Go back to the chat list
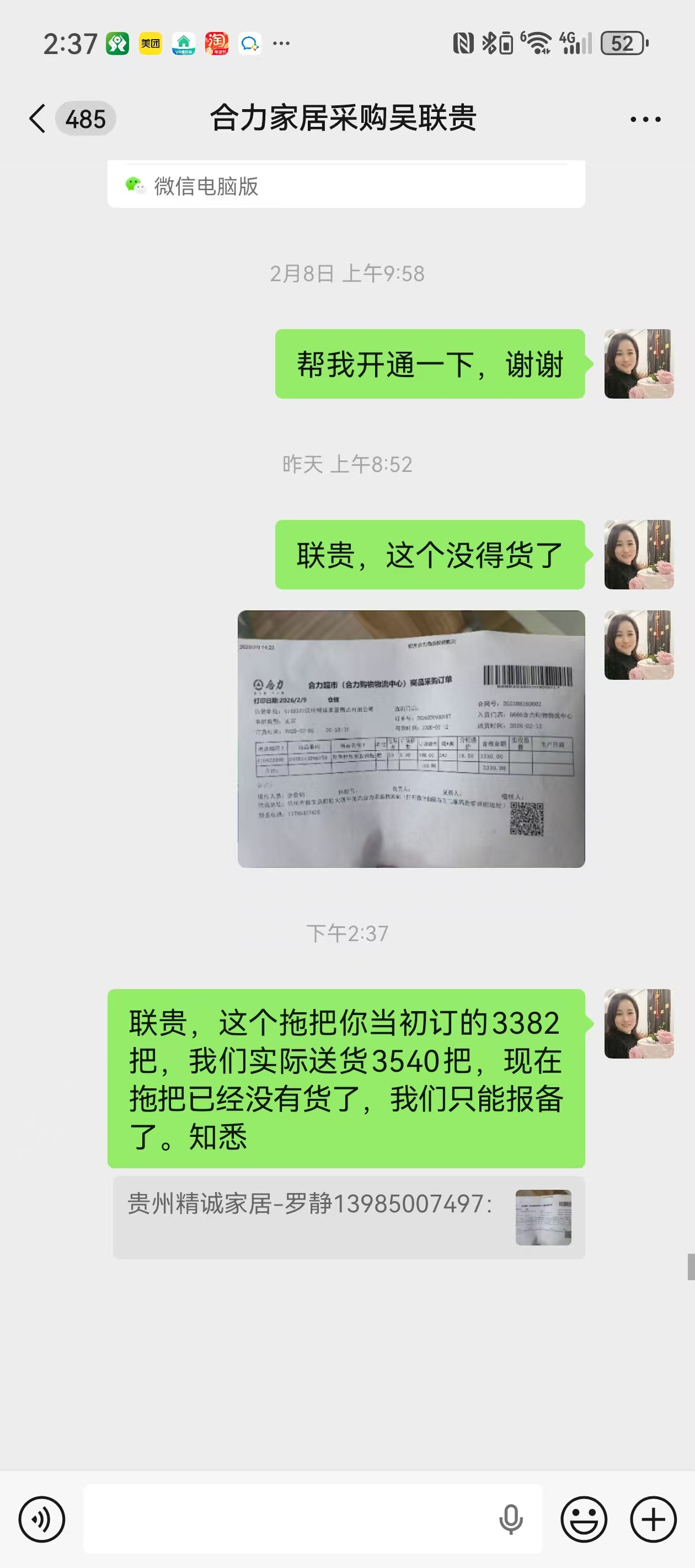Image resolution: width=695 pixels, height=1568 pixels. tap(38, 118)
